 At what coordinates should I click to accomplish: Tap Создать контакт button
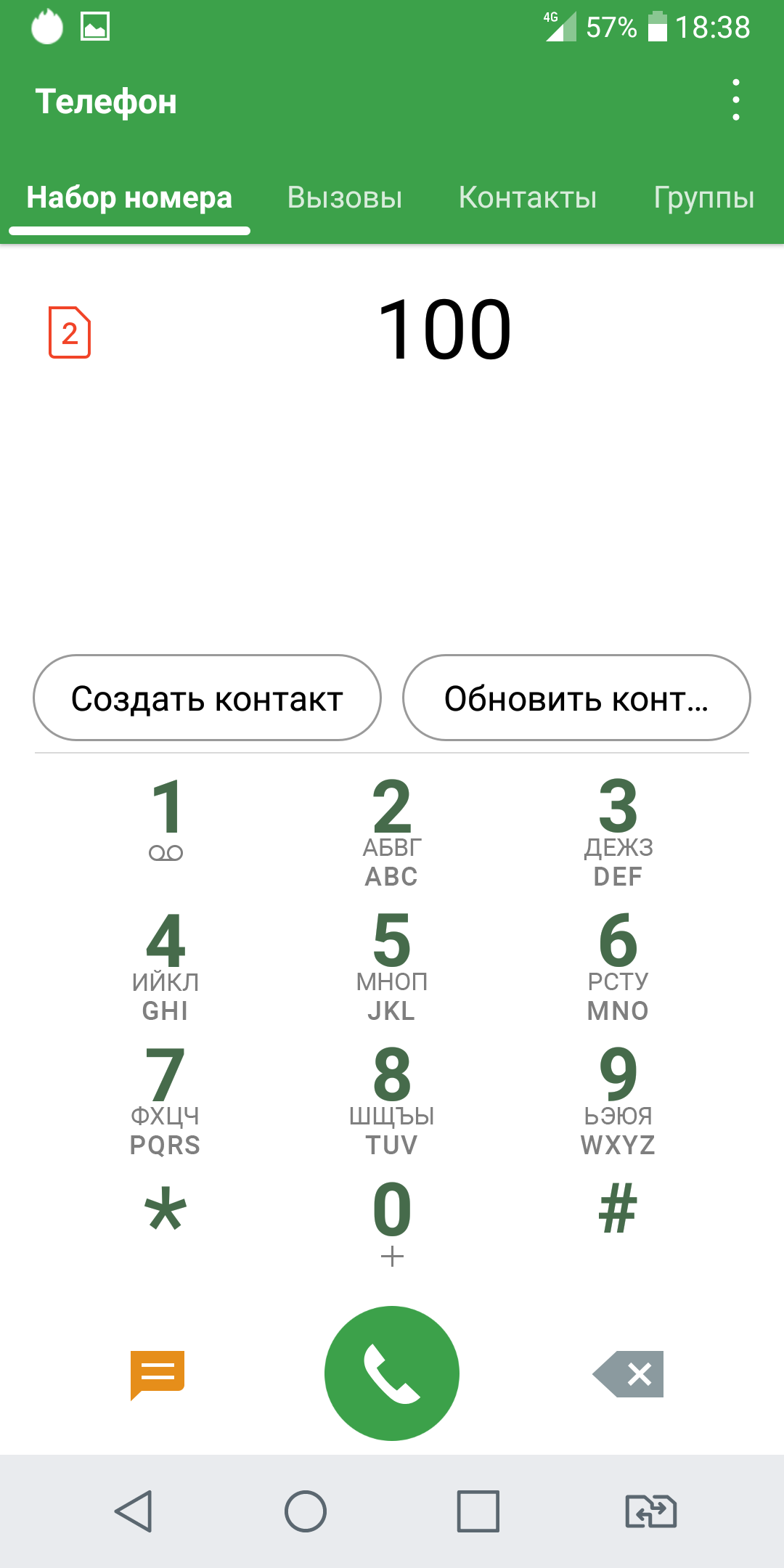pos(207,698)
